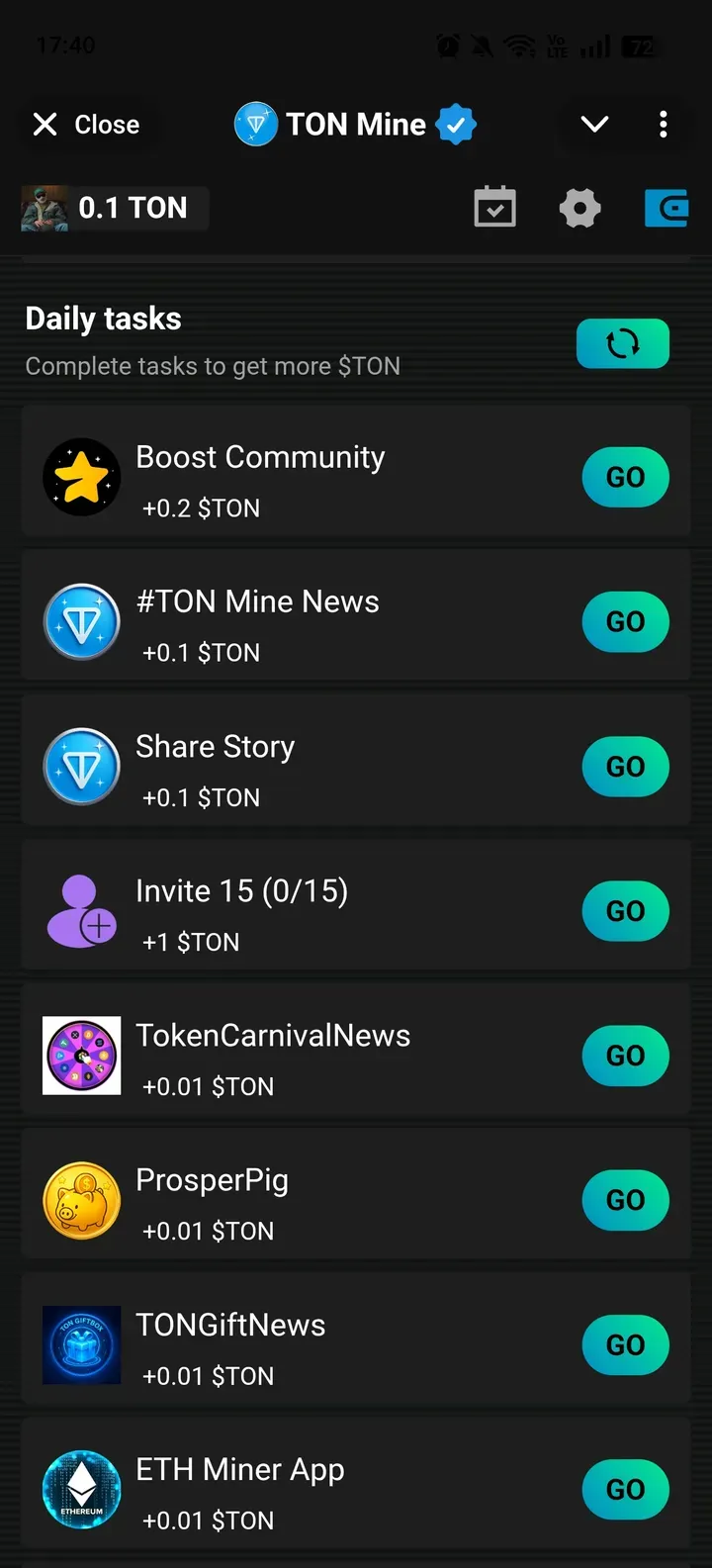712x1568 pixels.
Task: Click the Share Story TON coin icon
Action: pos(82,766)
